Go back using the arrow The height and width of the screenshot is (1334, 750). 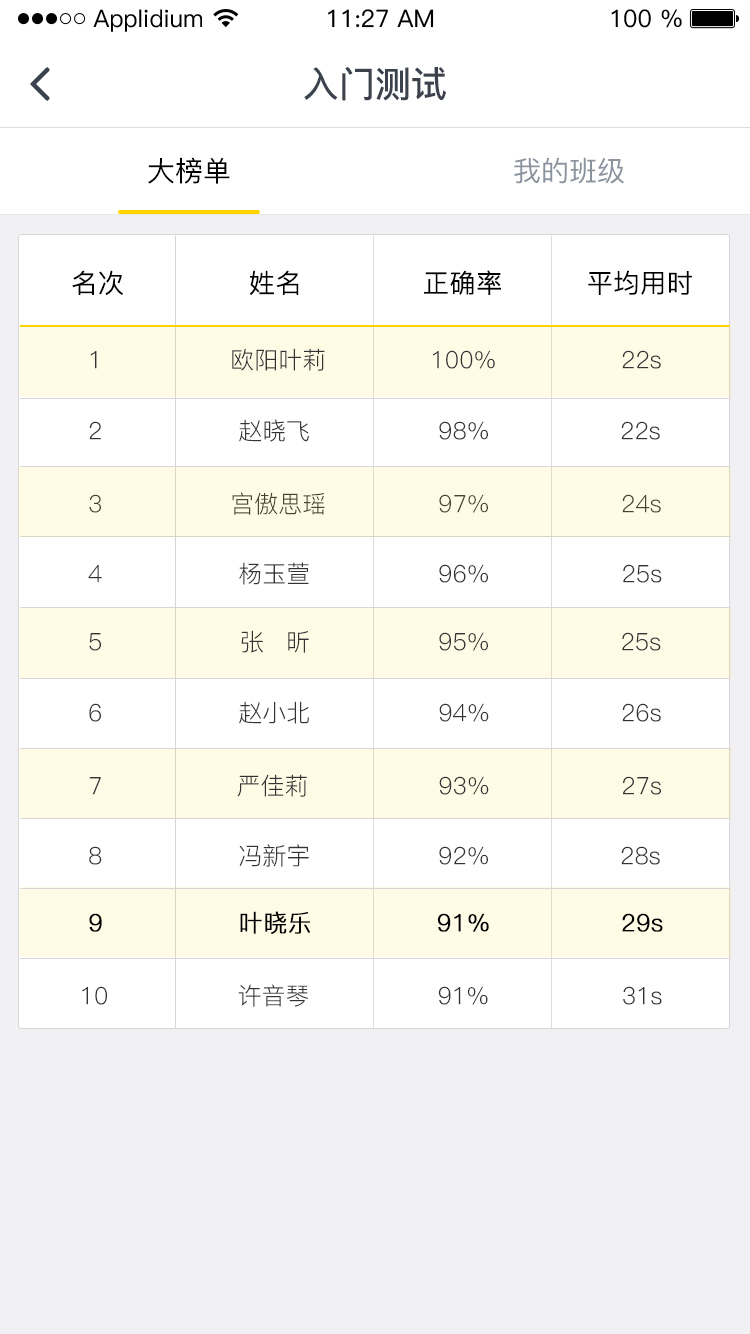40,84
